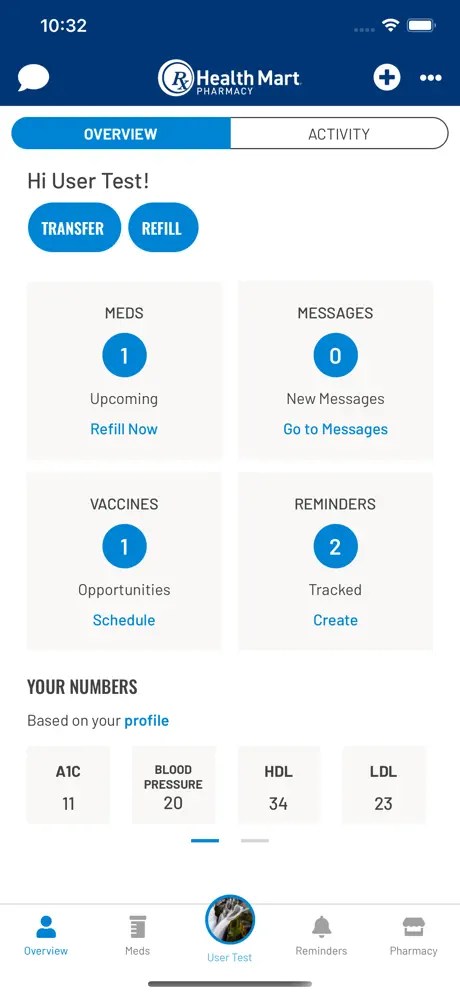Tap Go to Messages link
Viewport: 460px width, 996px height.
point(335,429)
